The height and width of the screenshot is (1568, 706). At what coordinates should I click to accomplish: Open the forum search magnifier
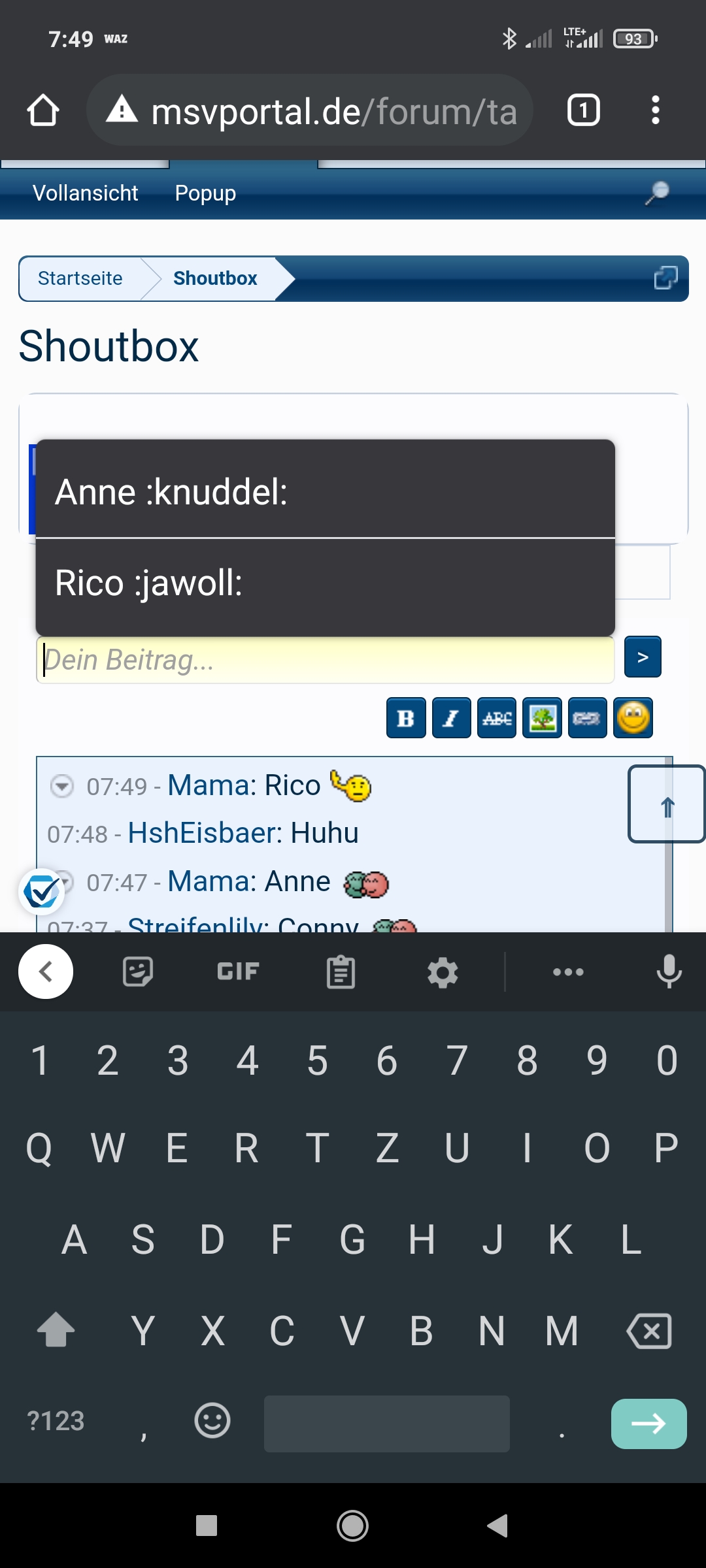point(657,193)
